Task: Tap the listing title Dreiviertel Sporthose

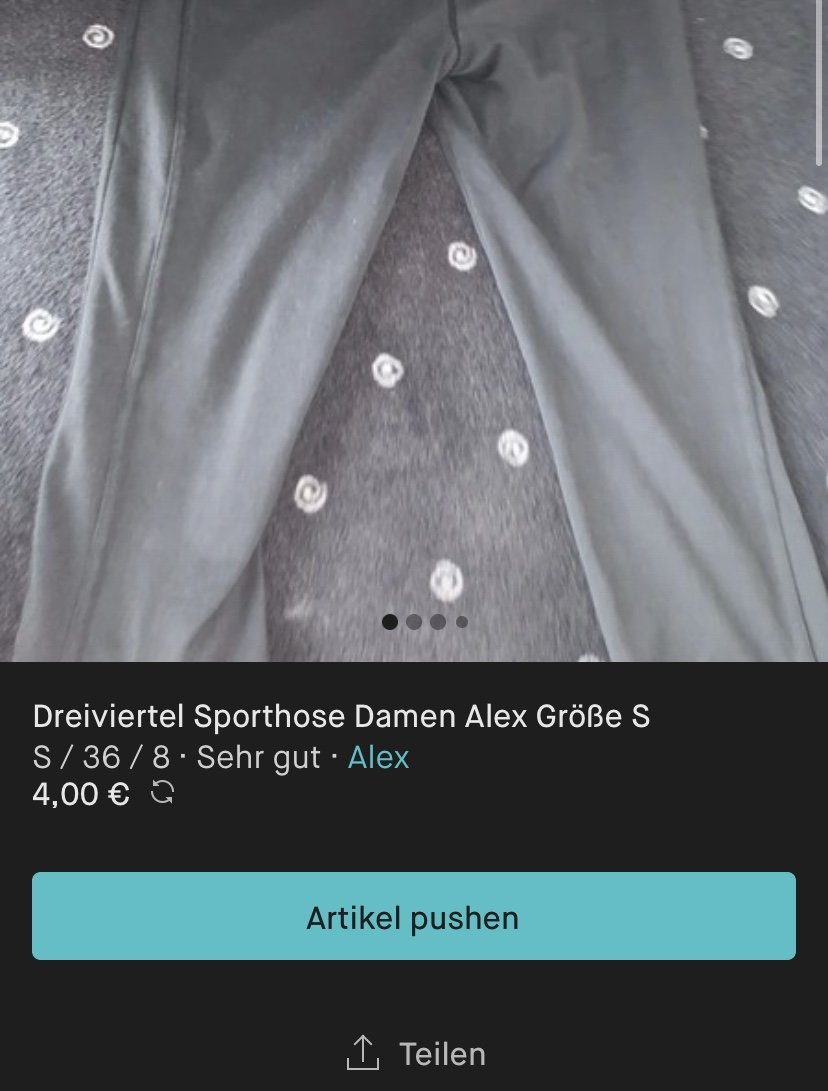Action: pyautogui.click(x=340, y=714)
